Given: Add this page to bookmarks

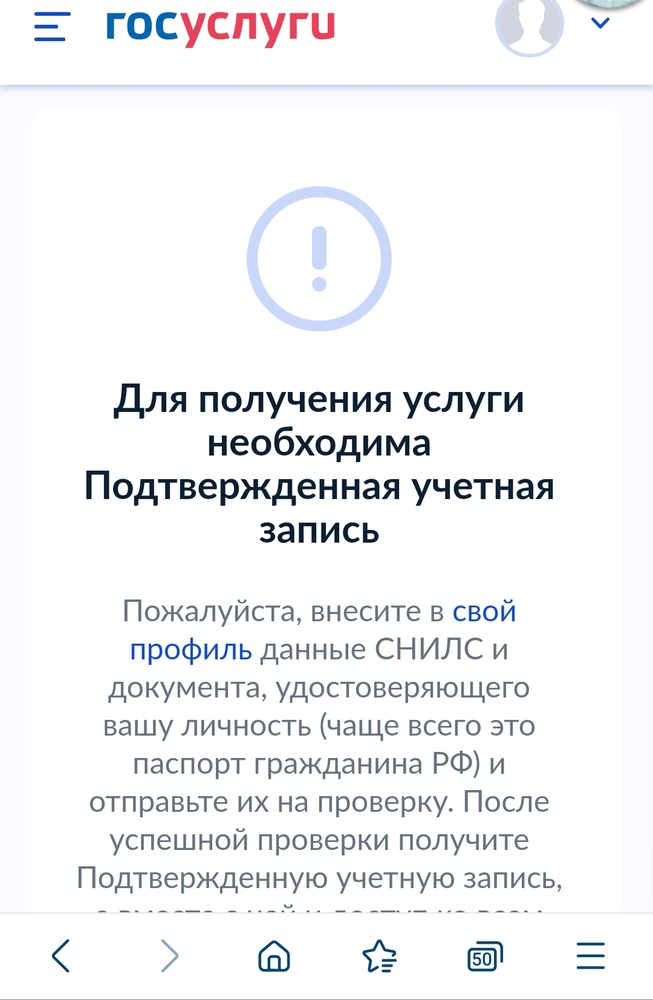Looking at the screenshot, I should 379,957.
